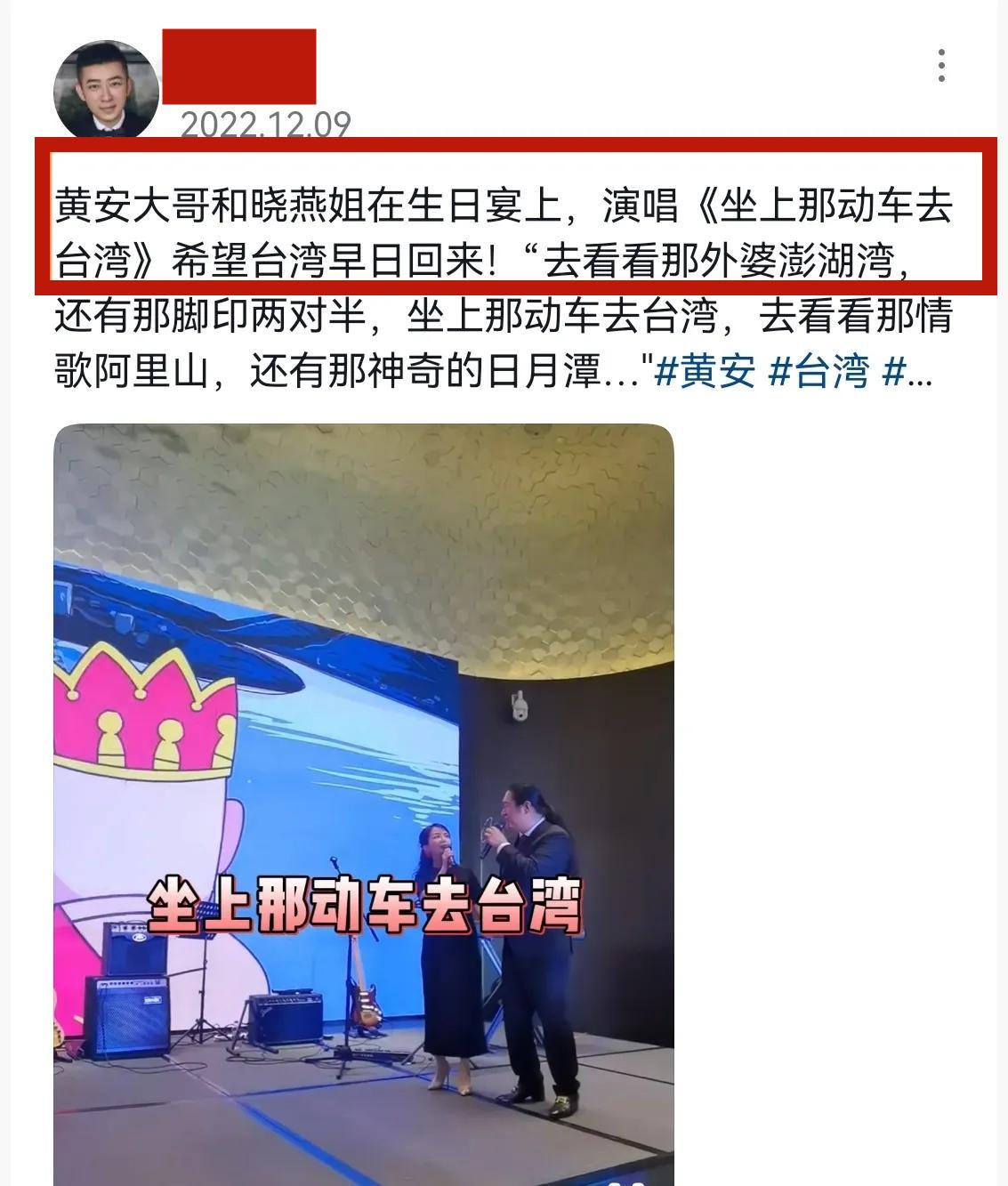Viewport: 1008px width, 1186px height.
Task: Play the video of the stage performance
Action: point(363,801)
